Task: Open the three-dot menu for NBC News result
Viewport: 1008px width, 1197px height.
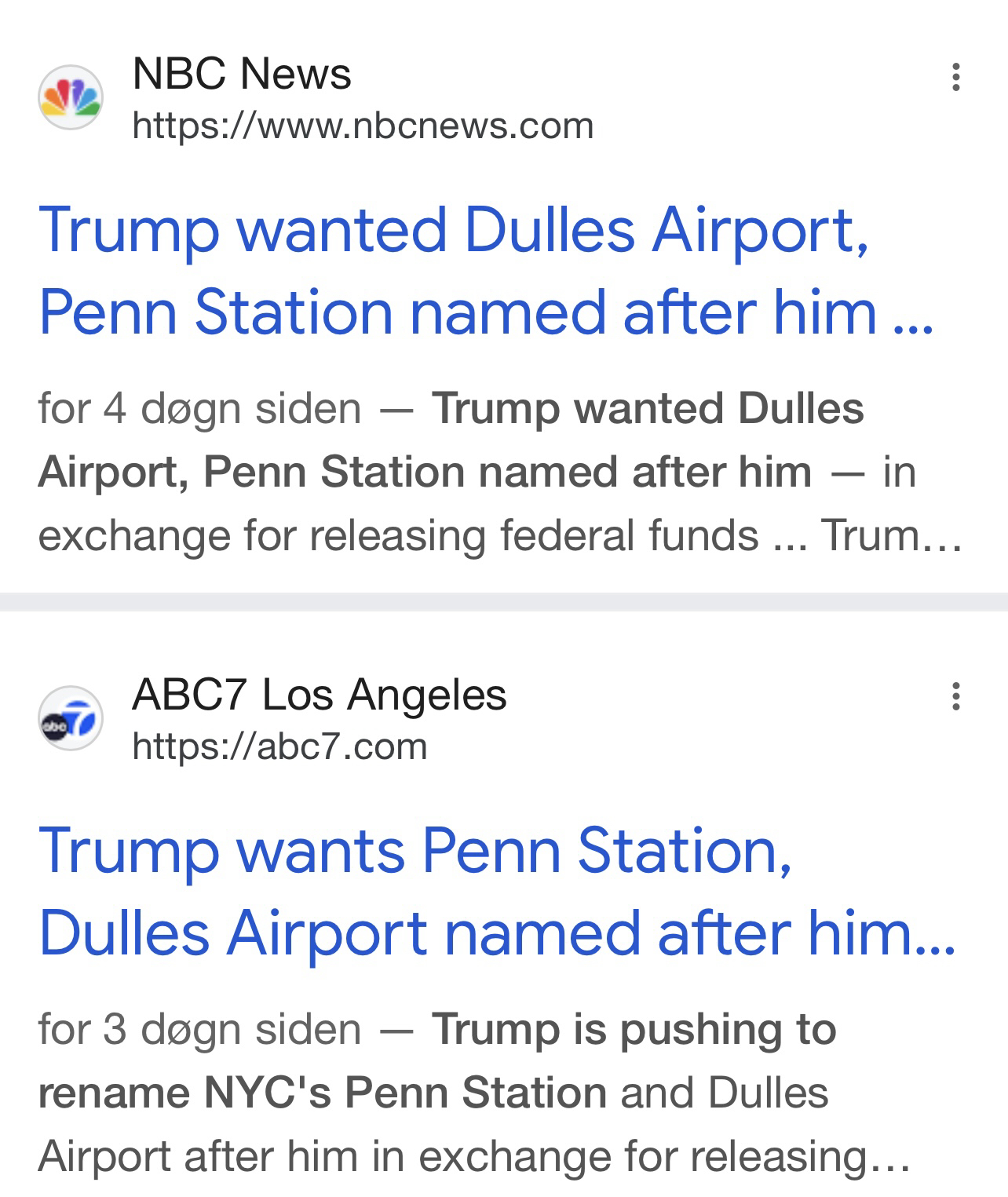Action: (955, 77)
